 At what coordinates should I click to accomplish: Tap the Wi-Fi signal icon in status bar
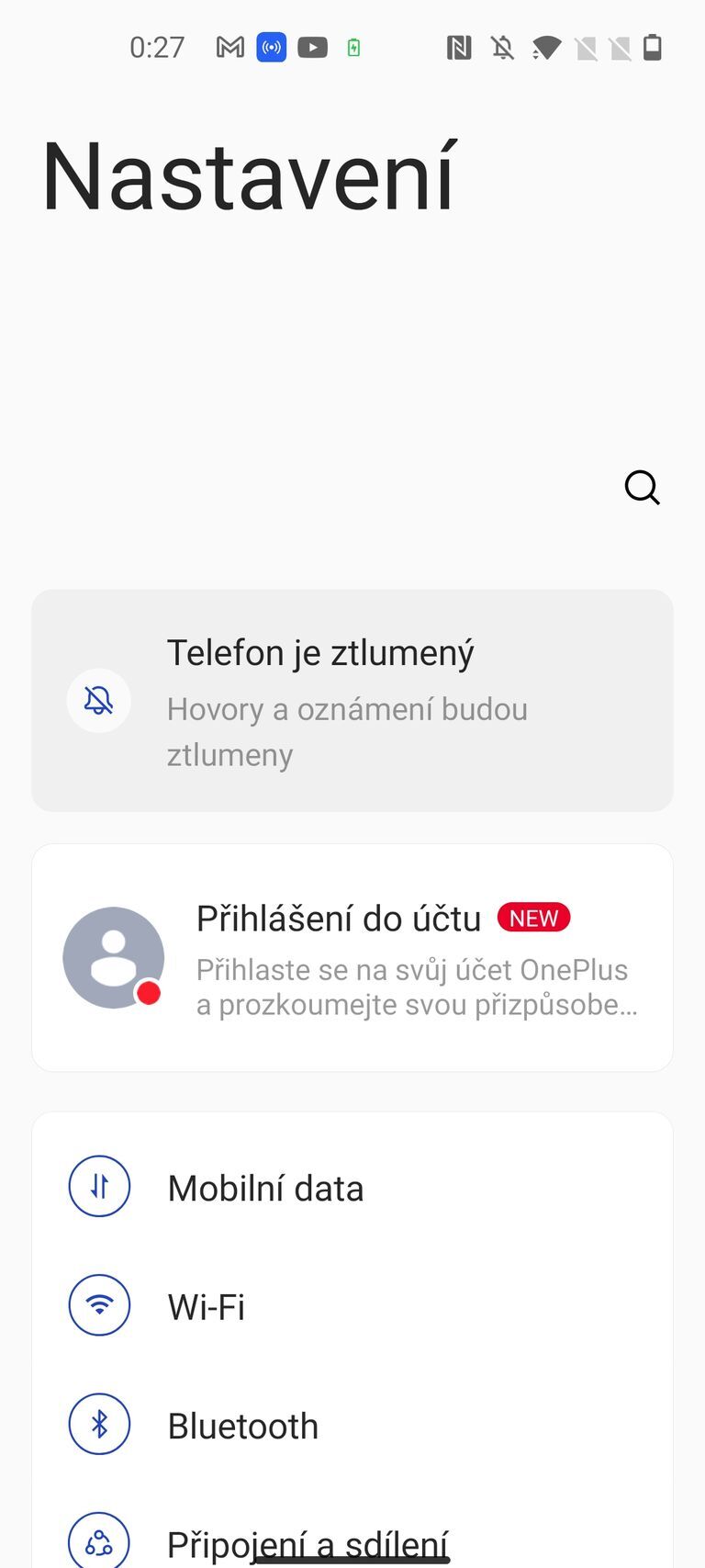click(x=546, y=47)
